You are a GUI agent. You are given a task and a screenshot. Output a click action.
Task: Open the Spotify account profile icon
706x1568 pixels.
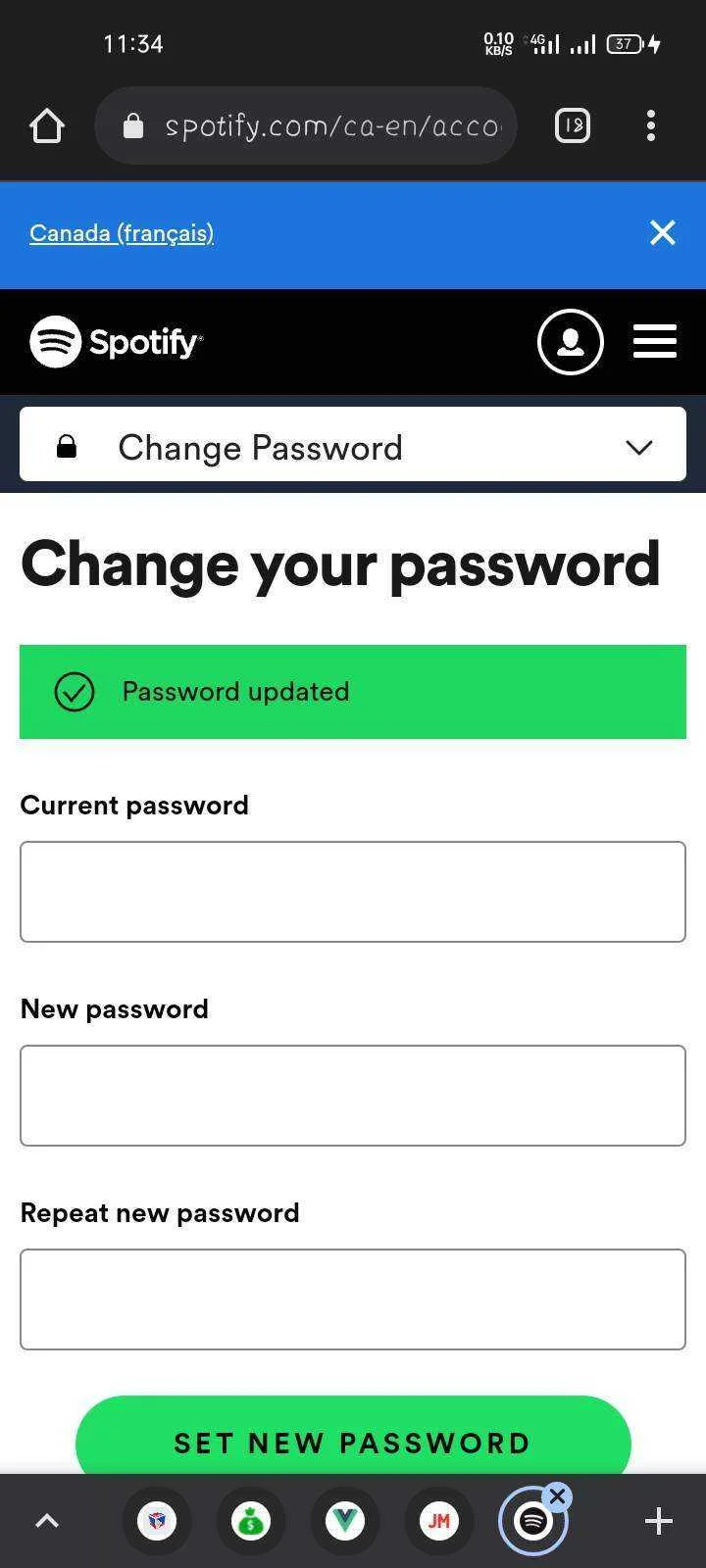570,342
